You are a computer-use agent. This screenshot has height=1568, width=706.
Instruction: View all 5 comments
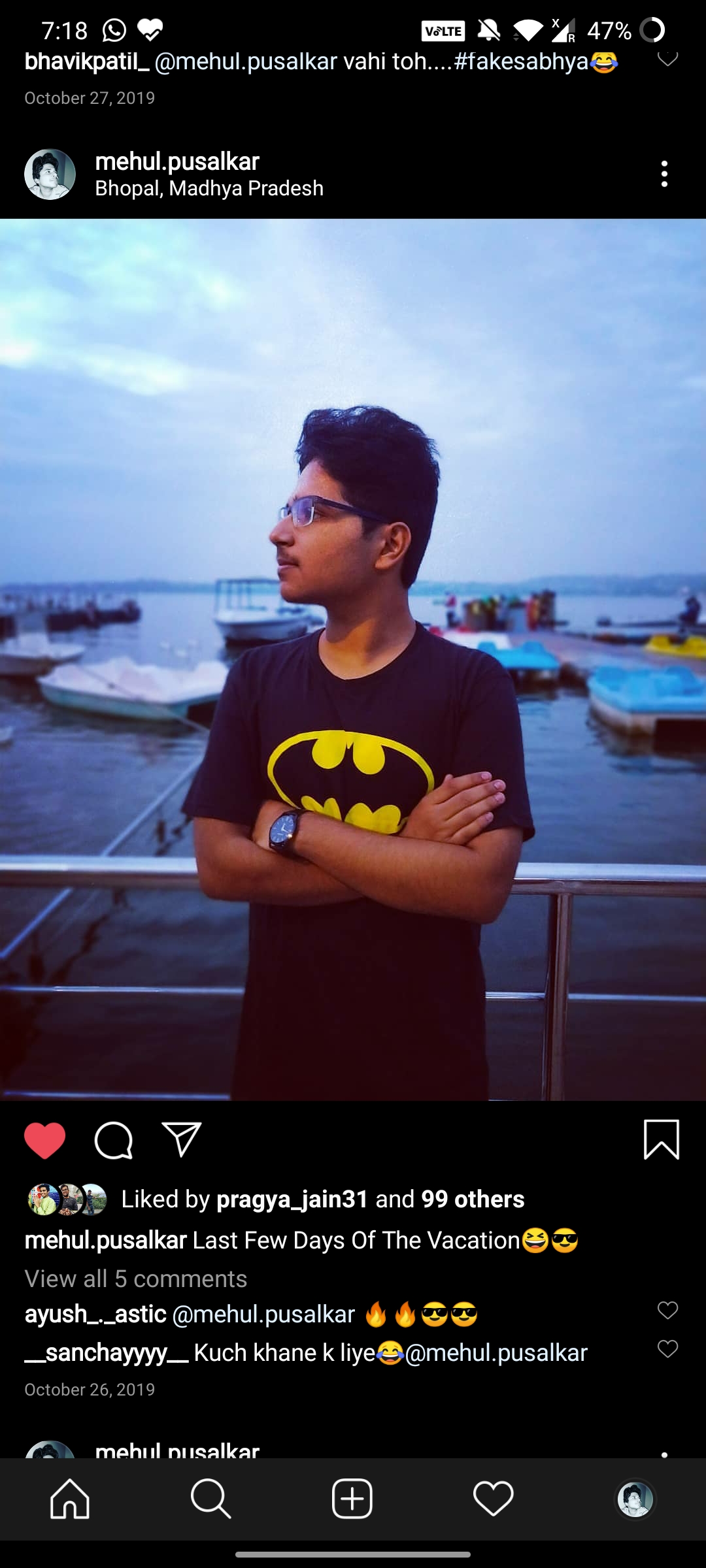pyautogui.click(x=136, y=1279)
